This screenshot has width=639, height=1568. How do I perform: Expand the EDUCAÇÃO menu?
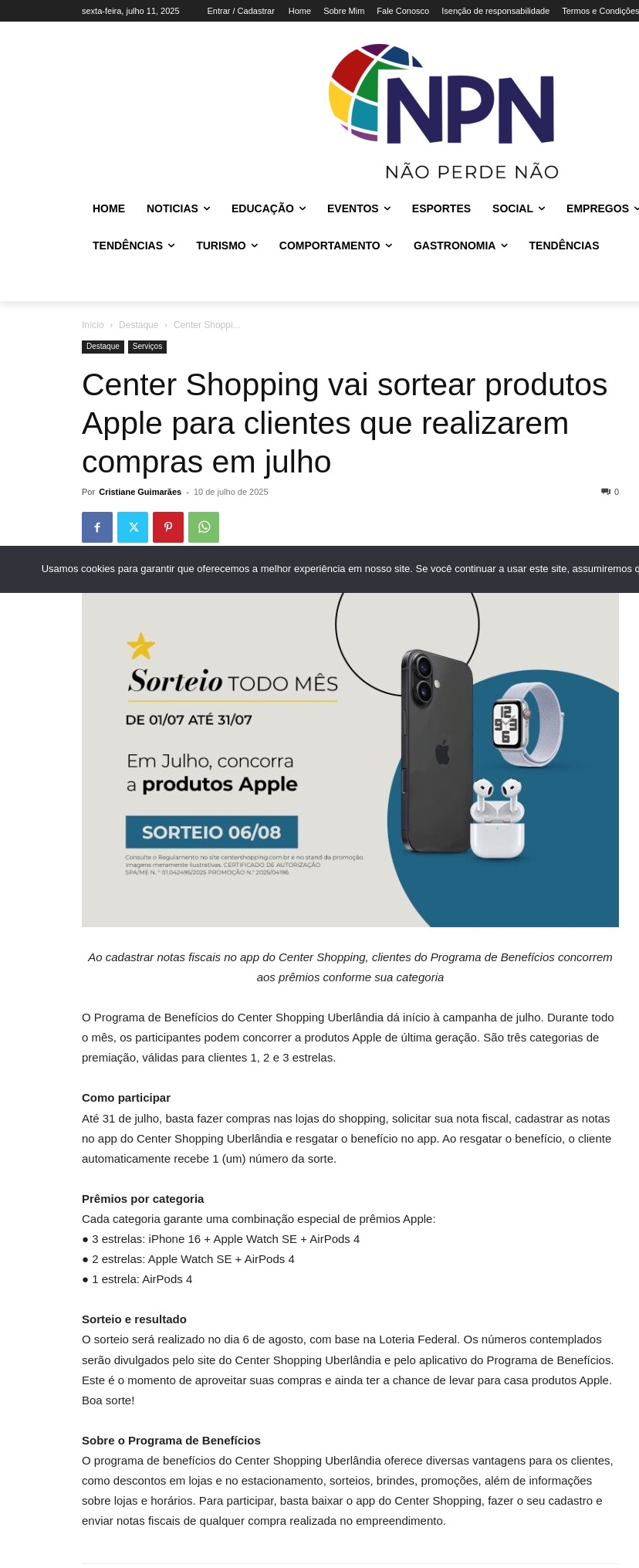269,208
